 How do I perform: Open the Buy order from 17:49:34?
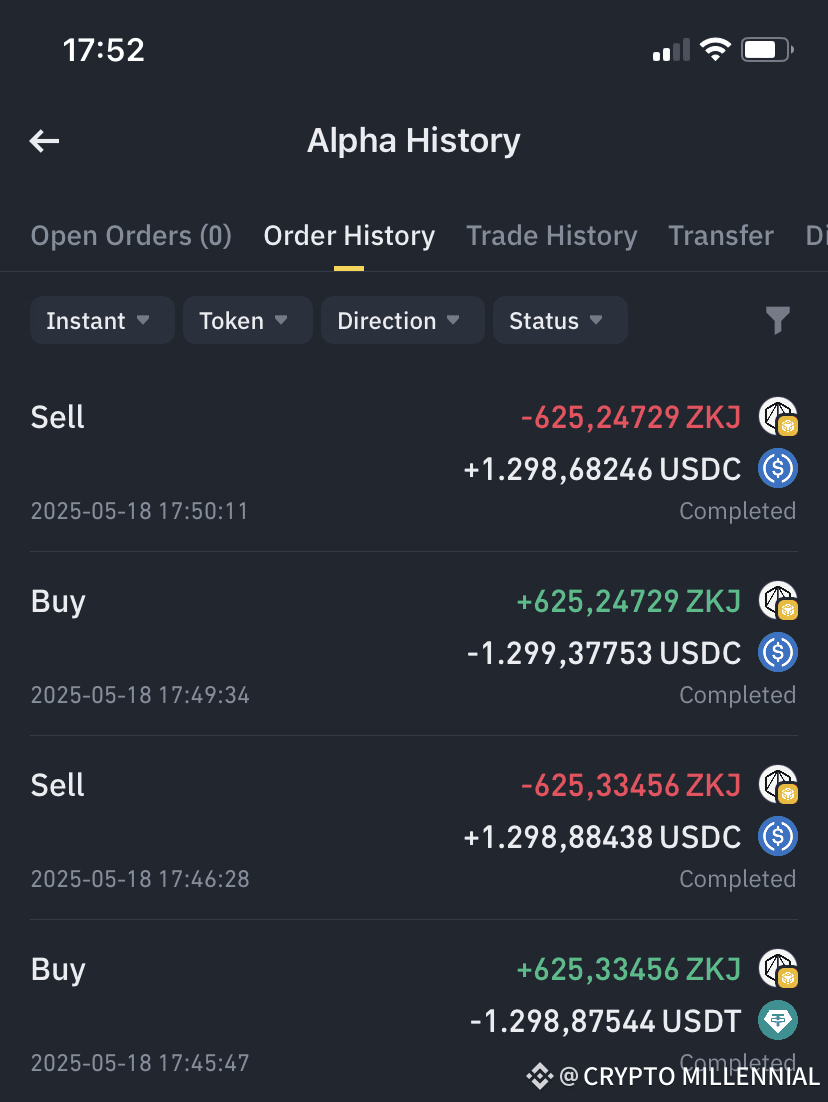[413, 646]
